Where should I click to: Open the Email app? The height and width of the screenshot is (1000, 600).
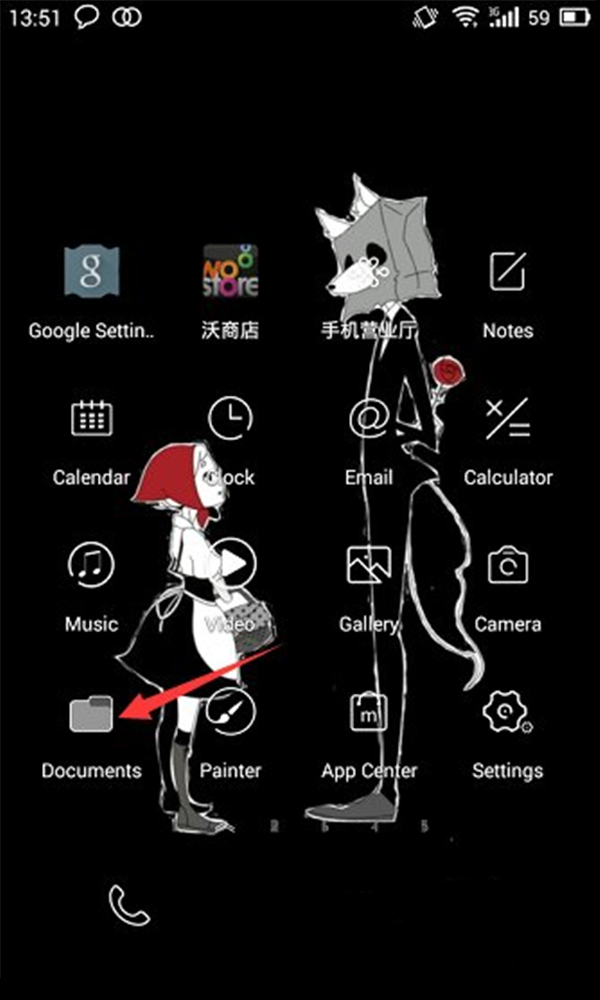coord(368,418)
